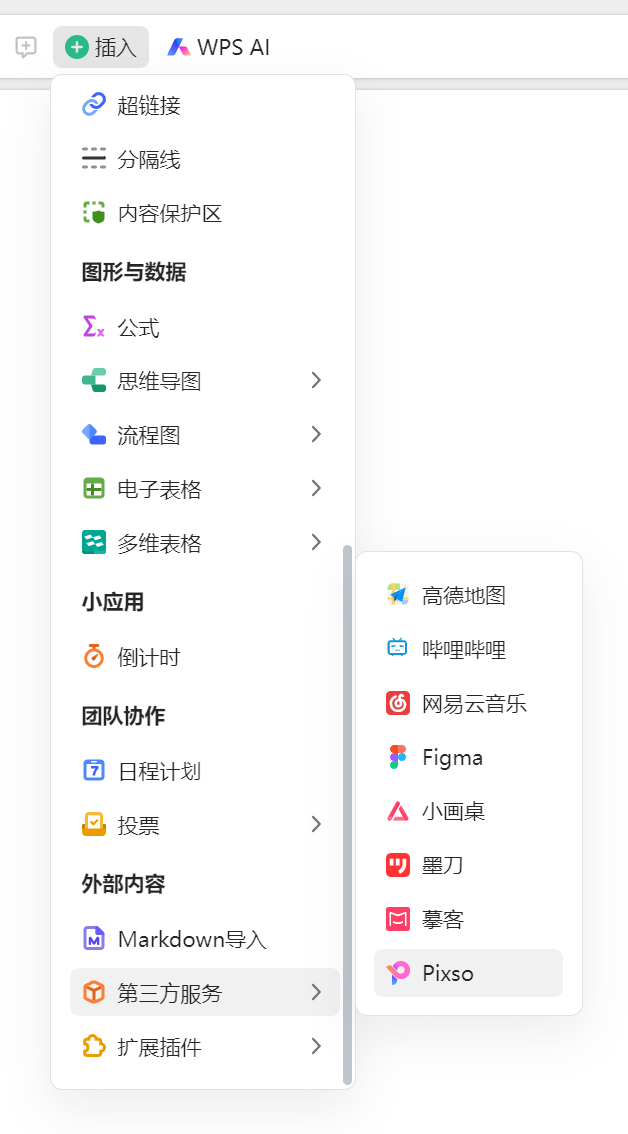Expand the 多维表格 submenu

pos(205,542)
